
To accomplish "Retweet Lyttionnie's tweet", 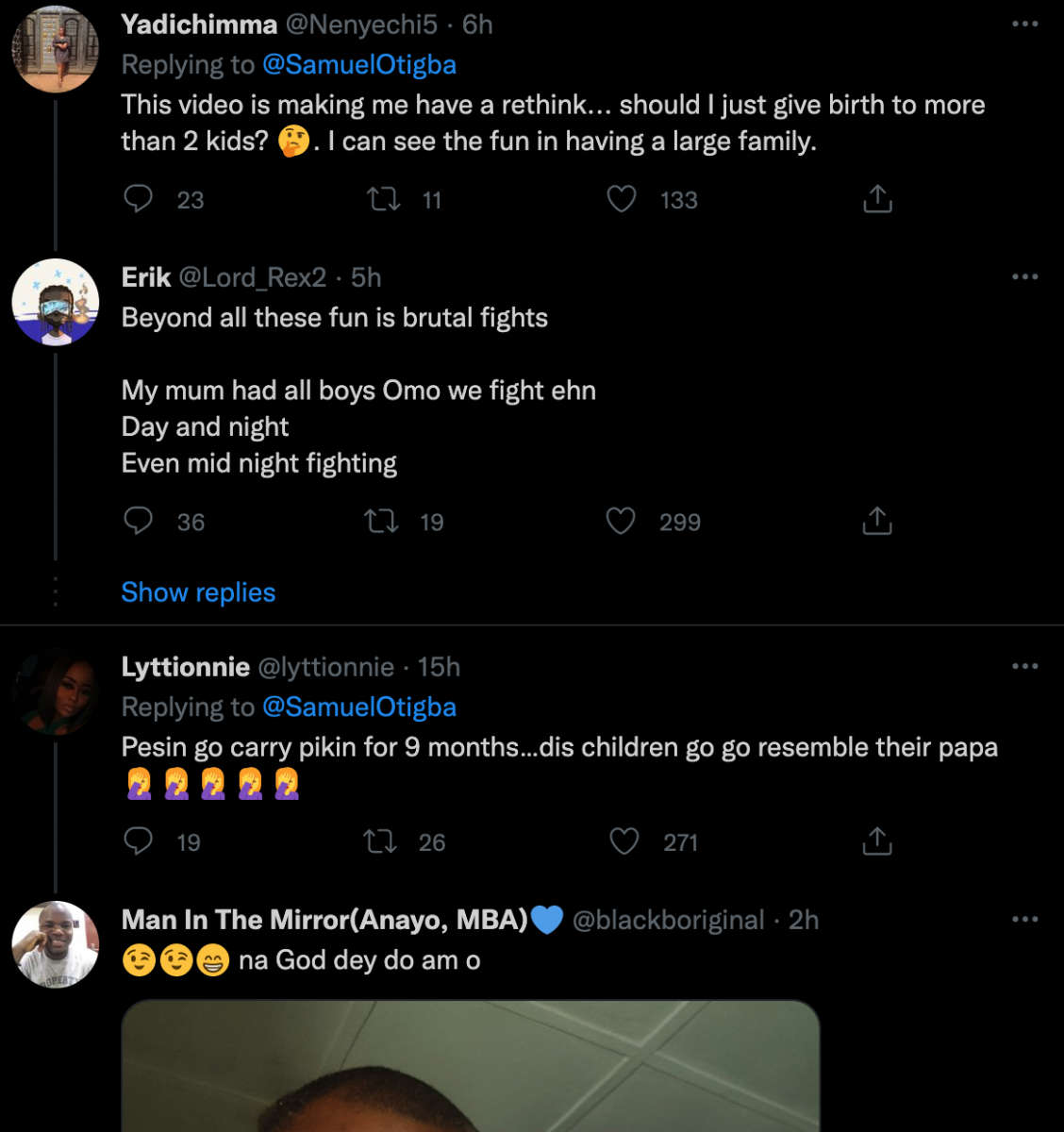I will (x=381, y=841).
